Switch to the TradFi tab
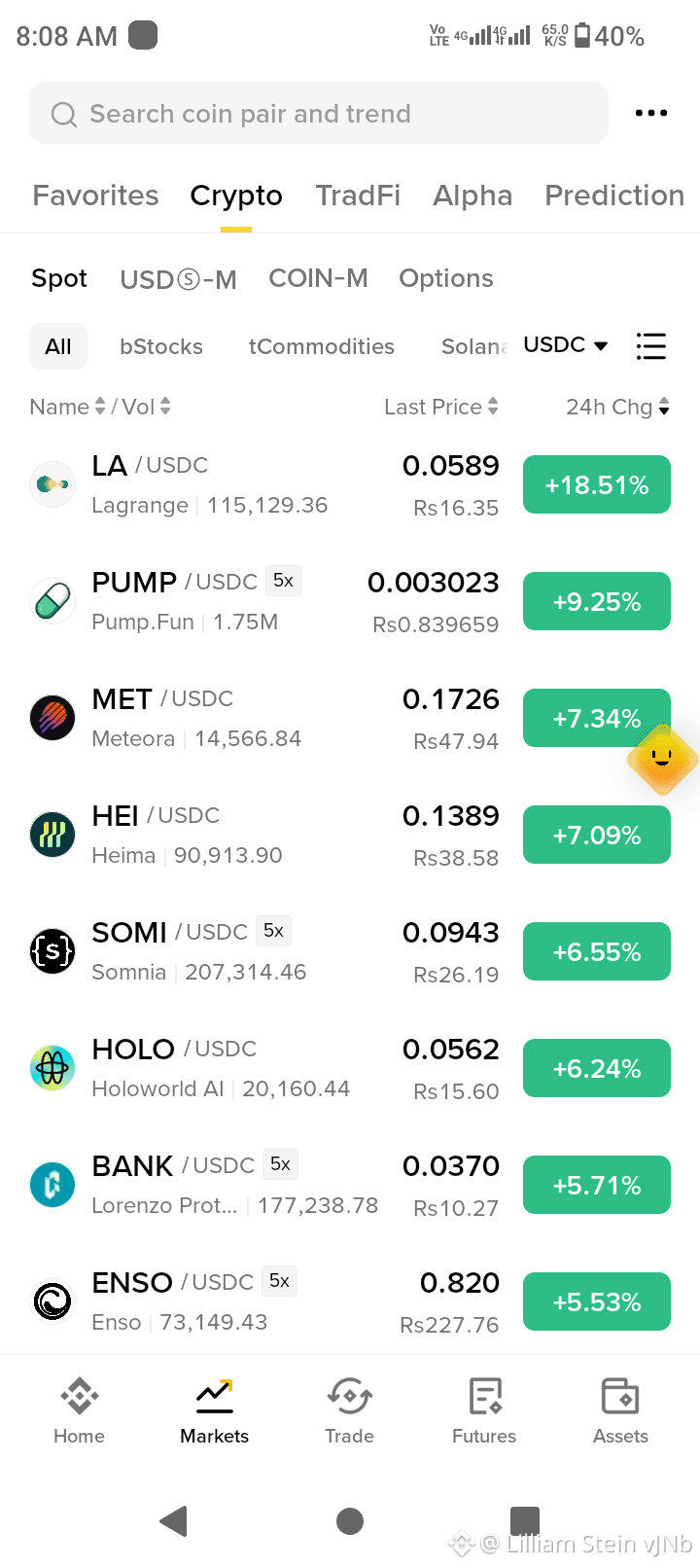 (x=358, y=196)
